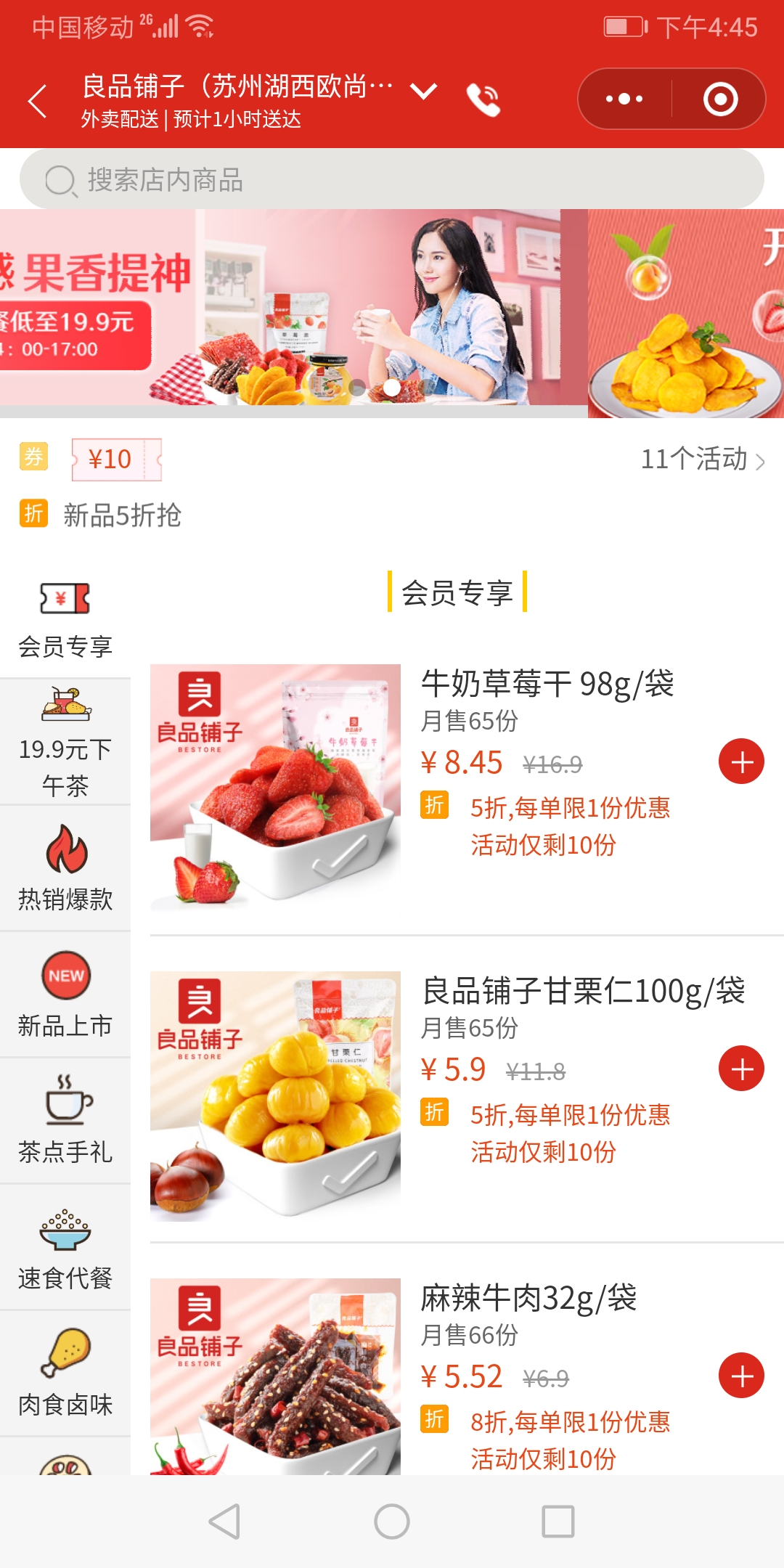Switch to 19.9元下午茶 category
Viewport: 784px width, 1568px height.
point(65,742)
